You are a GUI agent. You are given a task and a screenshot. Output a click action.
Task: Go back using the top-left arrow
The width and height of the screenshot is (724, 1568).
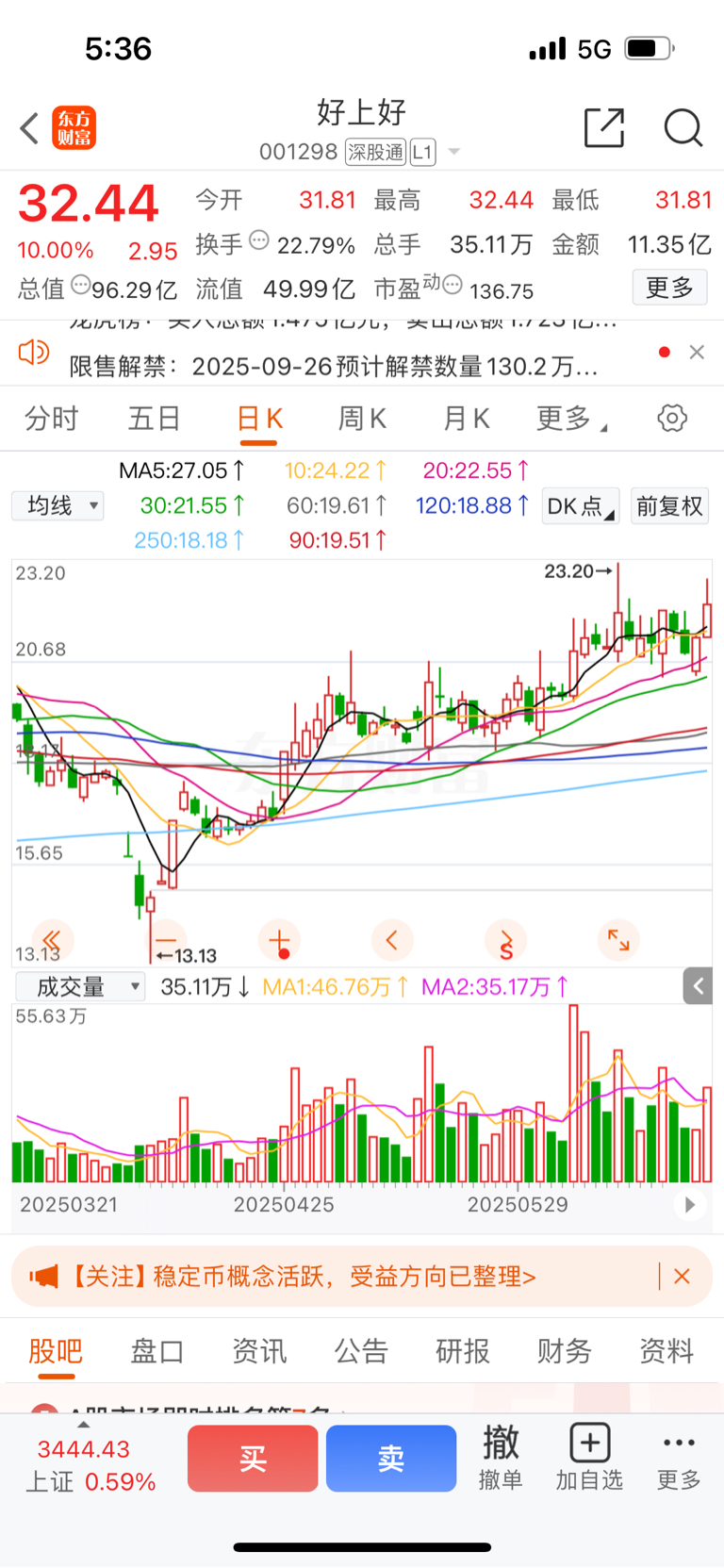point(29,128)
